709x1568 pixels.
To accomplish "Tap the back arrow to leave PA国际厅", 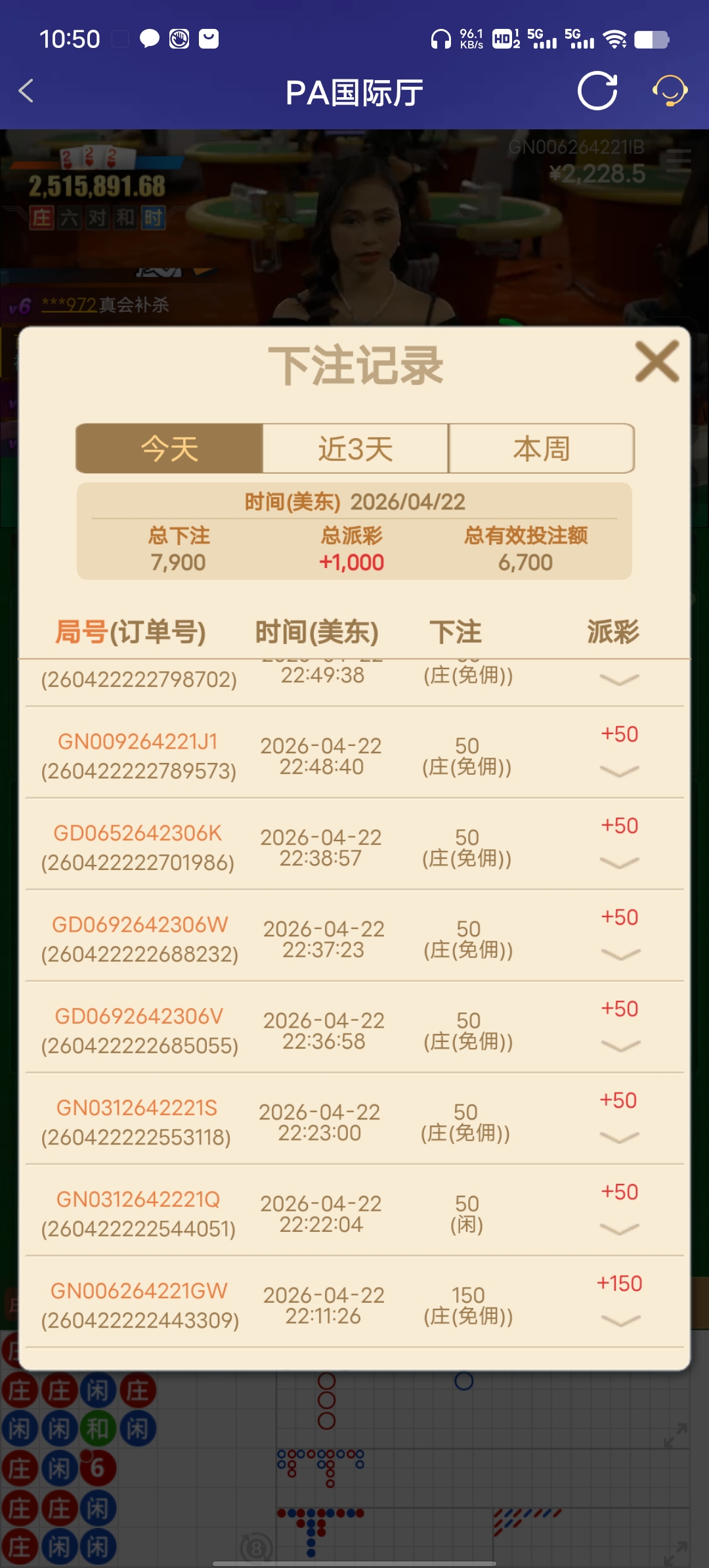I will coord(26,91).
